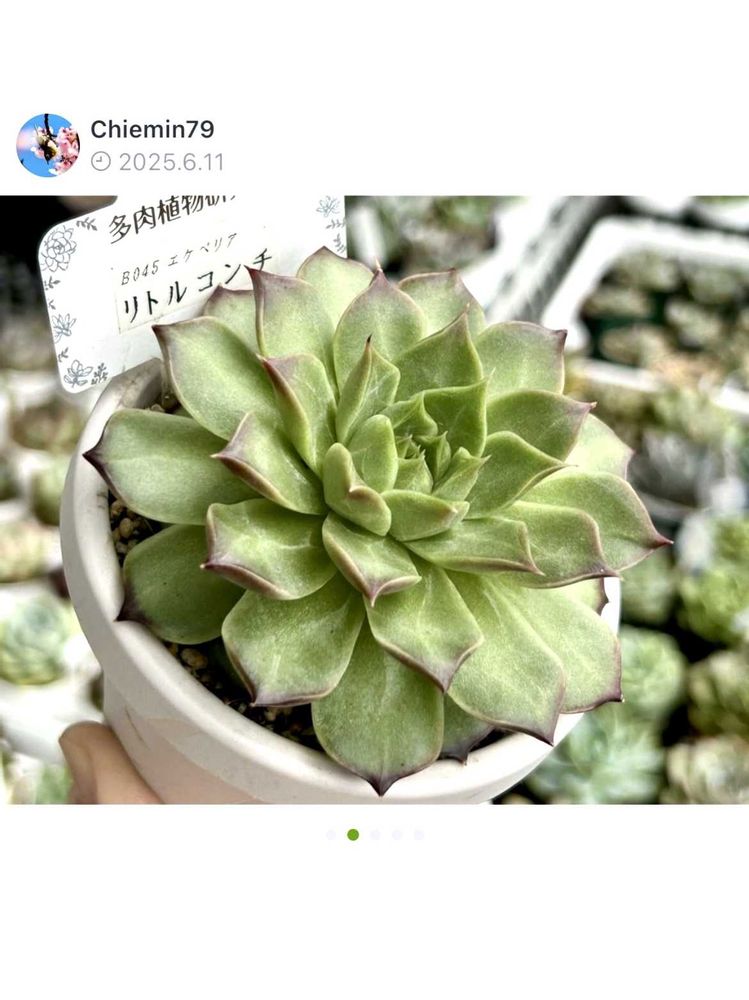Jump to the third photo dot
This screenshot has width=749, height=1000.
click(x=375, y=834)
